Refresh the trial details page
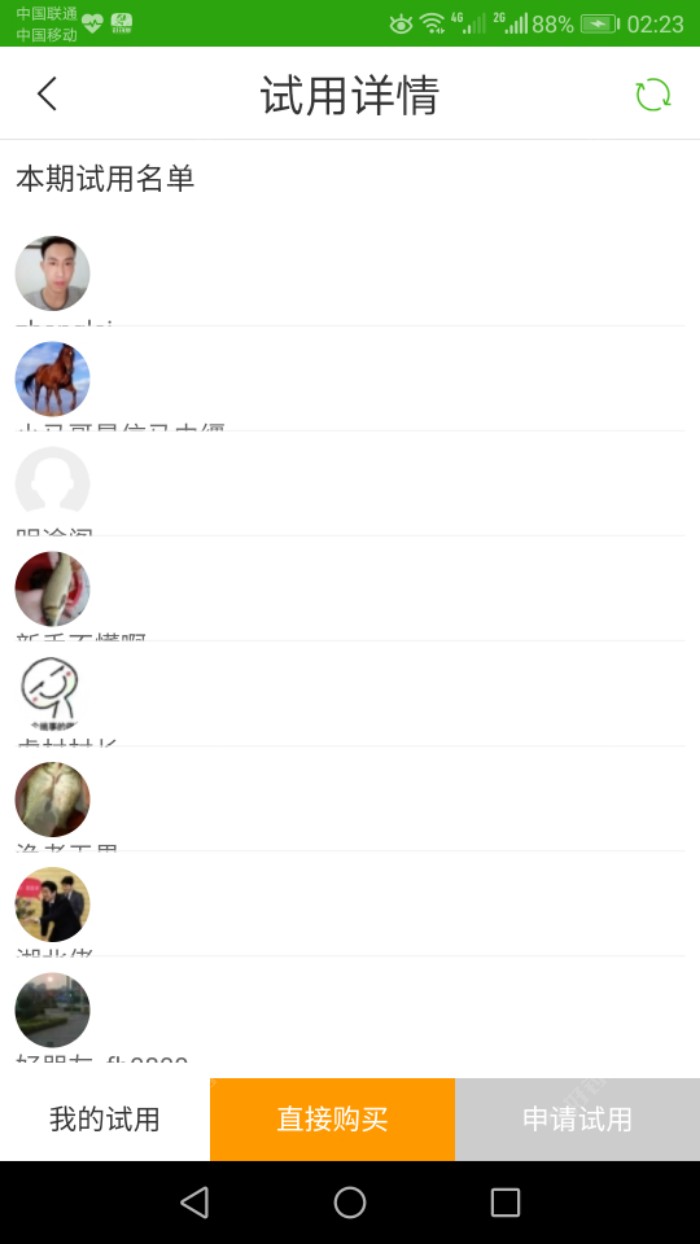Screen dimensions: 700x1244 point(653,95)
